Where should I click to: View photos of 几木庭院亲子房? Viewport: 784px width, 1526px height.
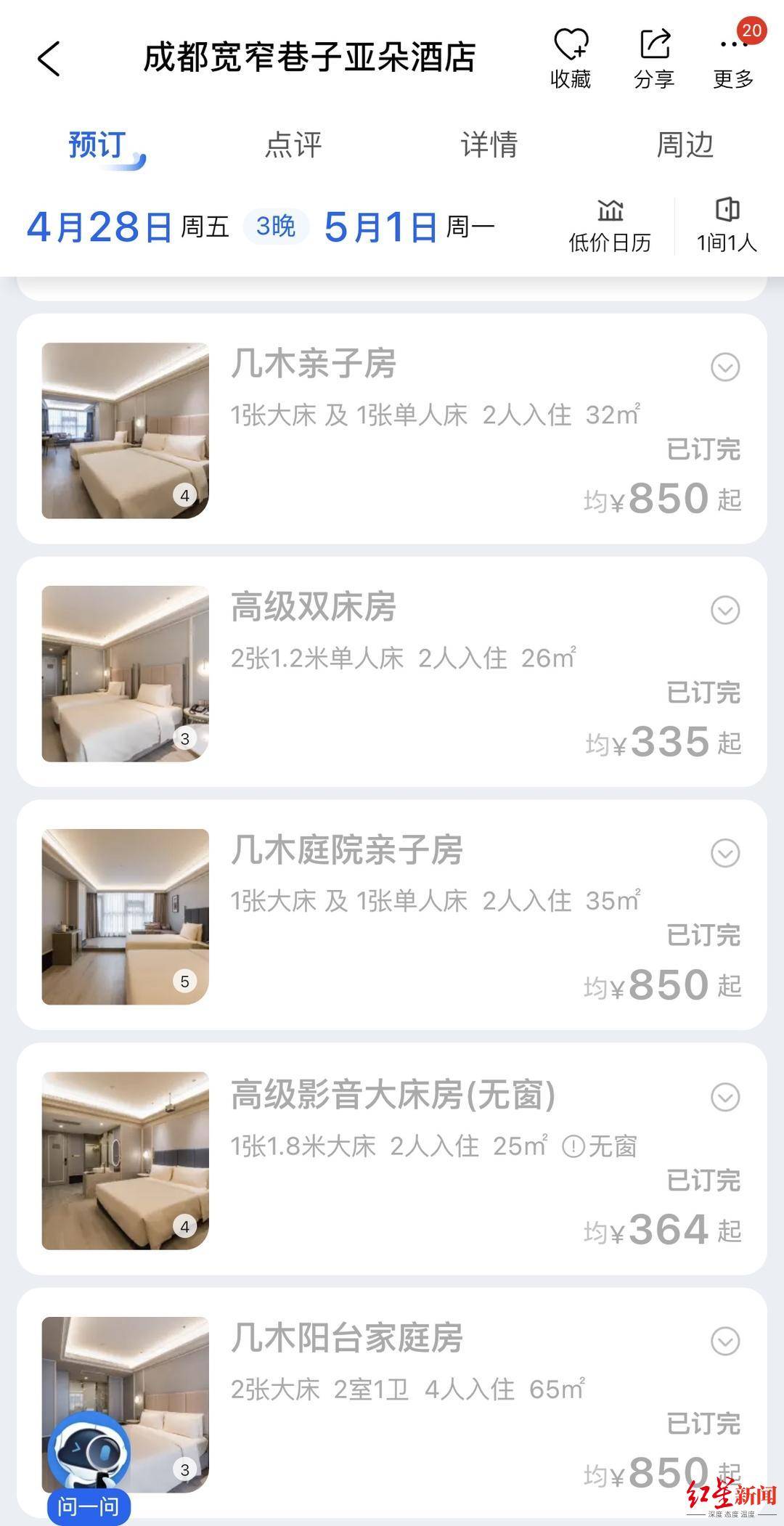pyautogui.click(x=126, y=917)
